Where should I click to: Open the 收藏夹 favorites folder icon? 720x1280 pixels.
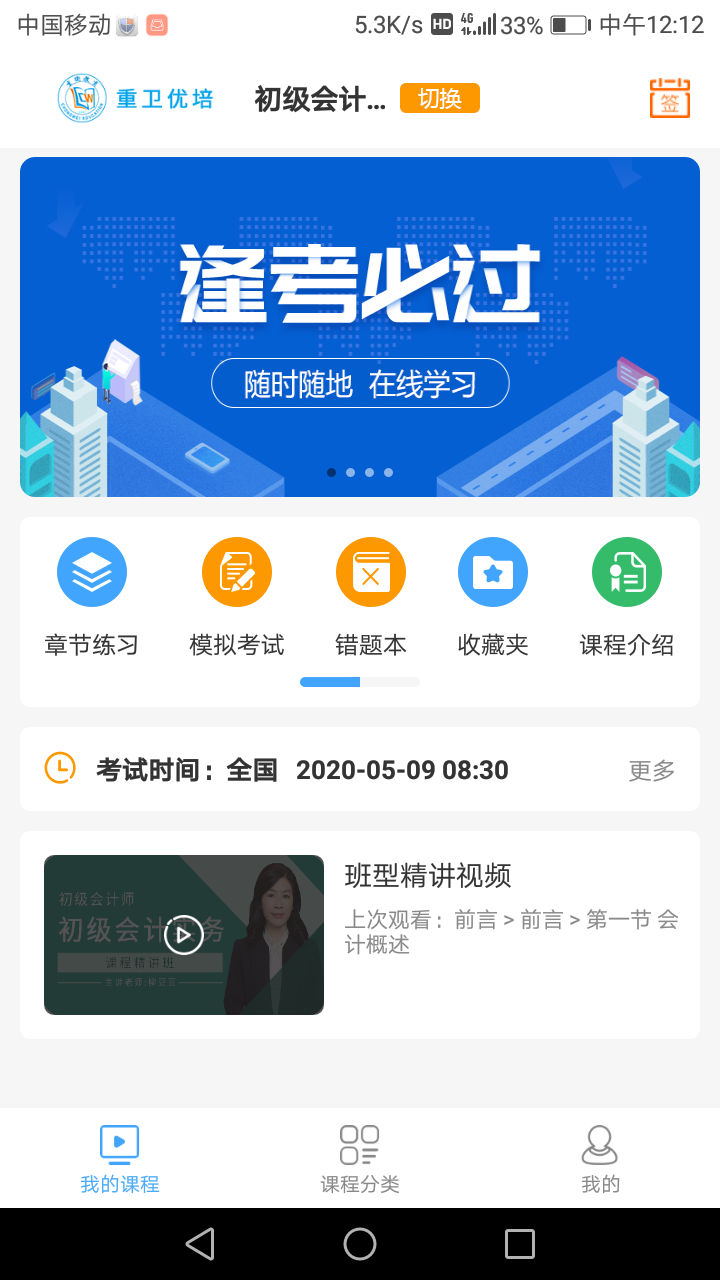(492, 572)
